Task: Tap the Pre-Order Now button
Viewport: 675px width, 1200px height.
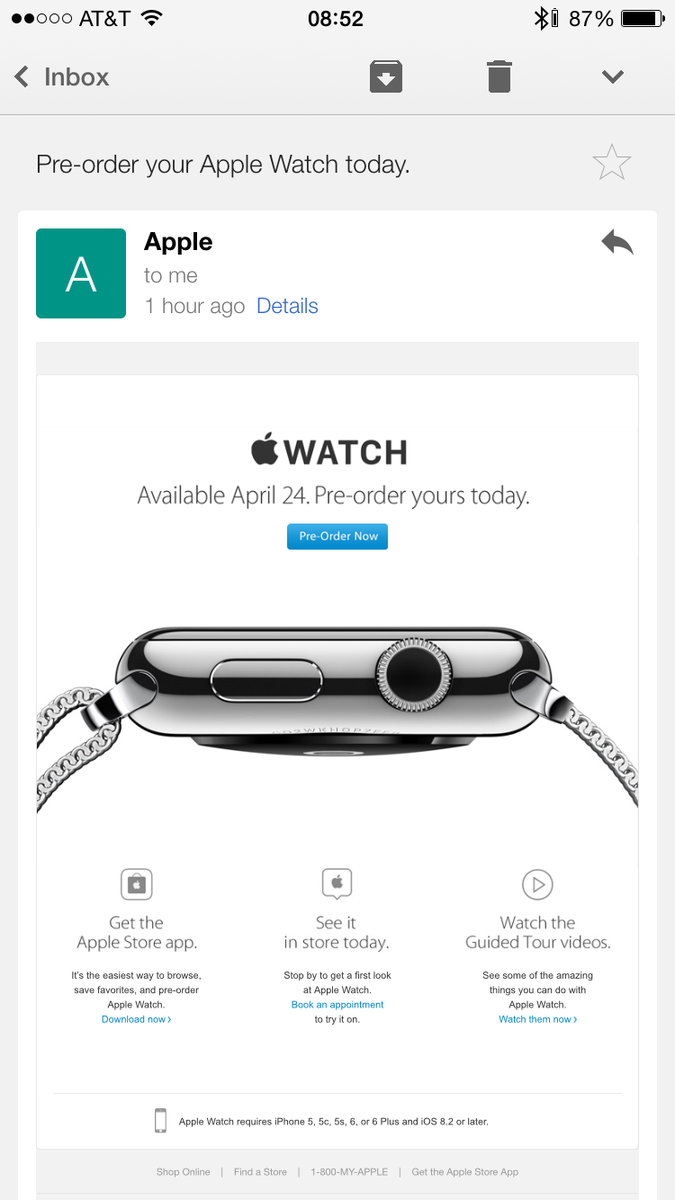Action: 337,536
